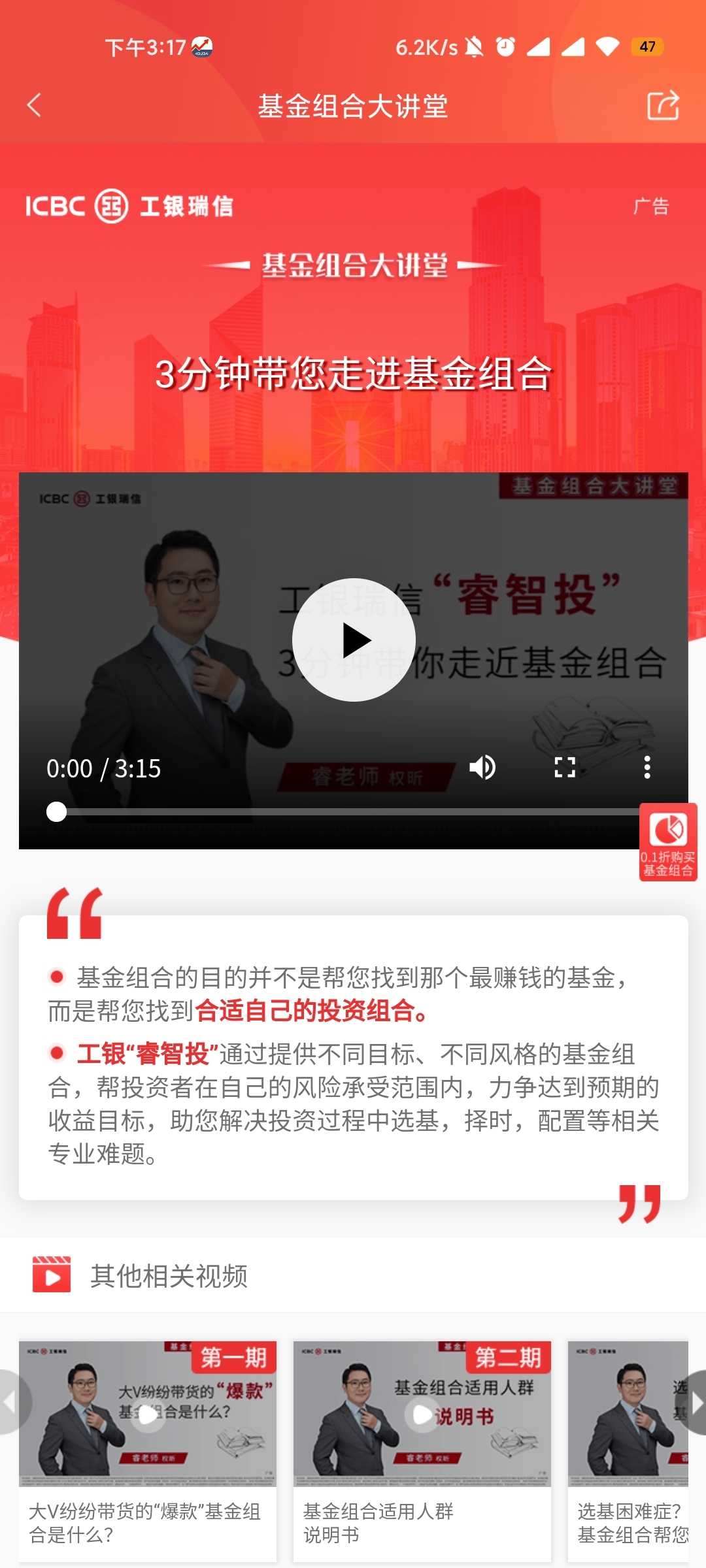Enter fullscreen mode for the video
The width and height of the screenshot is (706, 1568).
point(565,769)
